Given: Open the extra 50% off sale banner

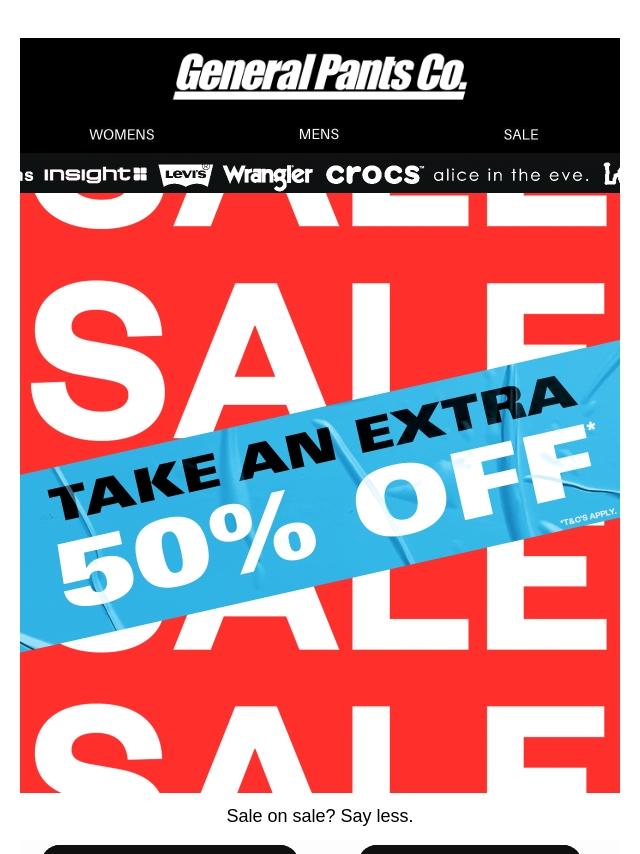Looking at the screenshot, I should pyautogui.click(x=320, y=492).
